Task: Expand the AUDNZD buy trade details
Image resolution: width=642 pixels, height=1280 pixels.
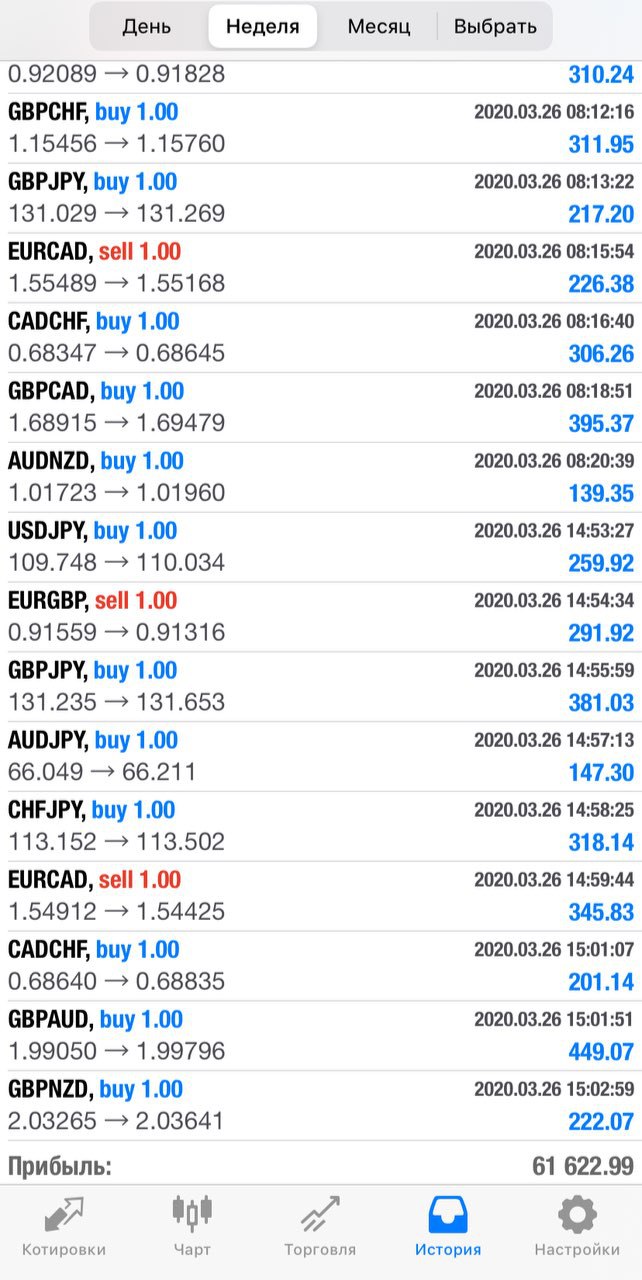Action: coord(321,478)
